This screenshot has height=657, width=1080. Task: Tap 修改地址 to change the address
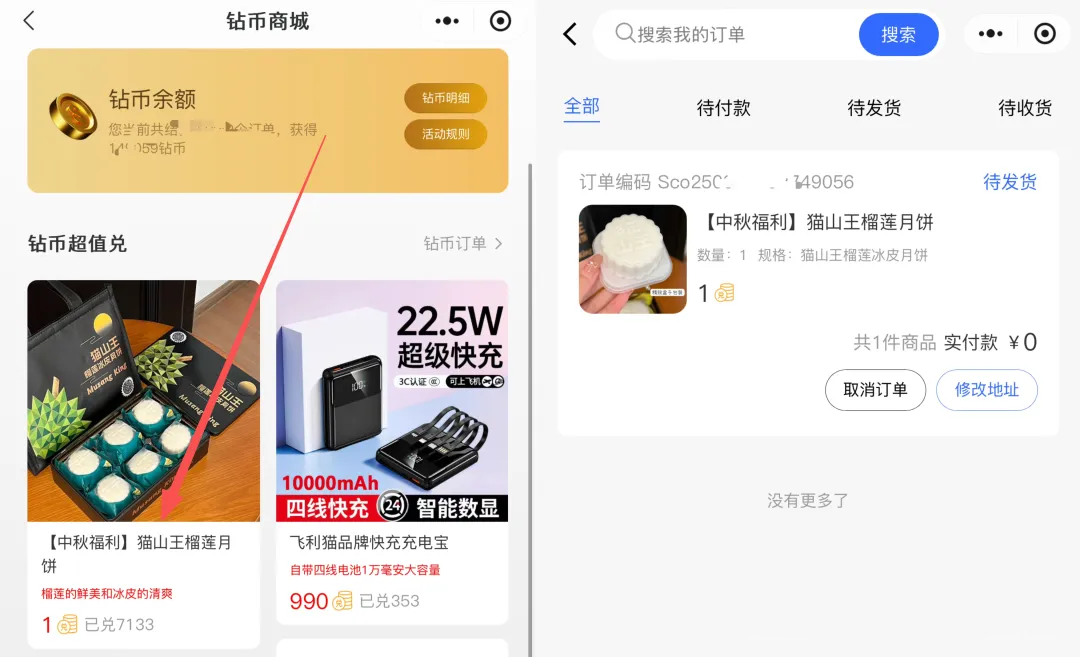pos(986,390)
